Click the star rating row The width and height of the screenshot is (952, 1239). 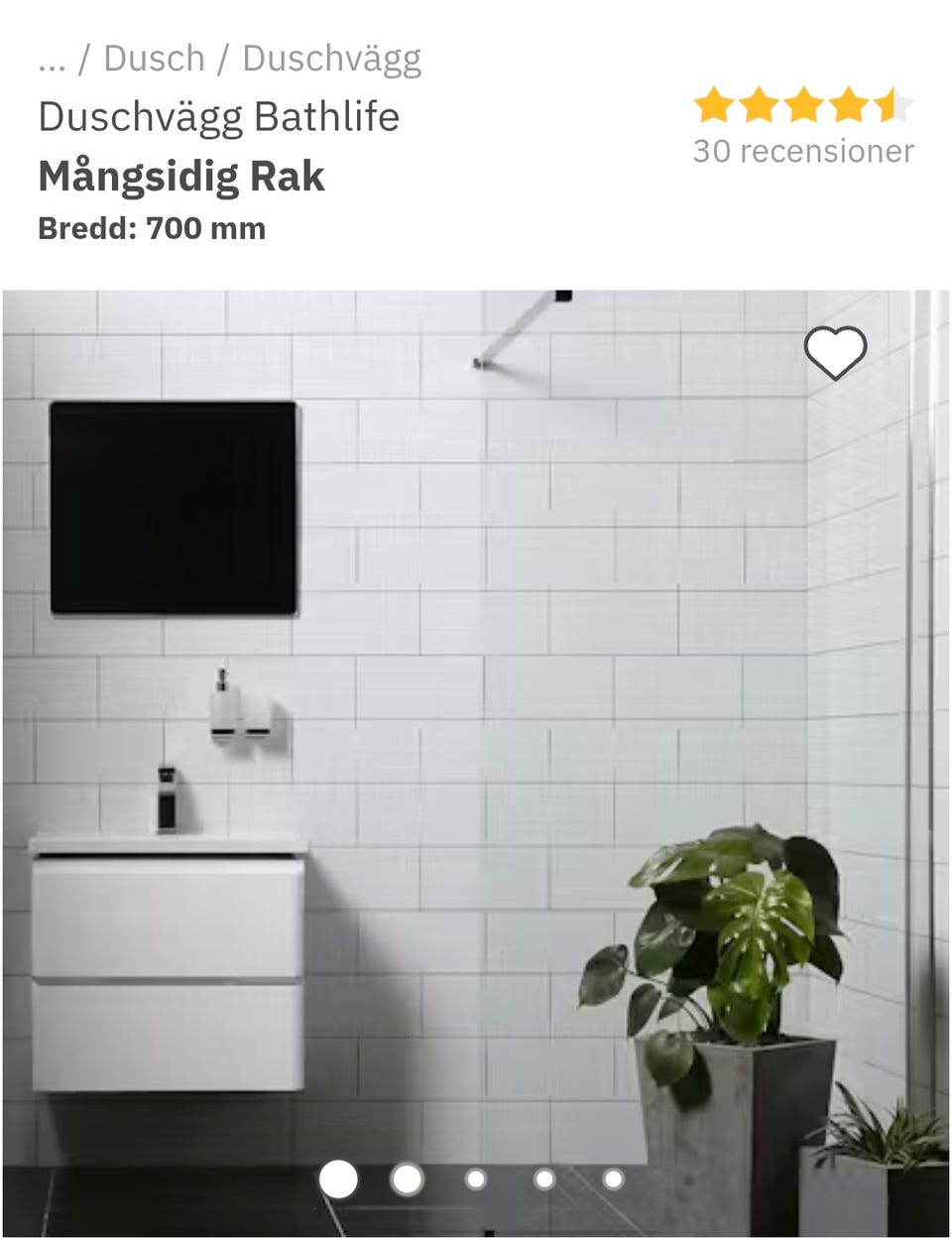pyautogui.click(x=803, y=103)
